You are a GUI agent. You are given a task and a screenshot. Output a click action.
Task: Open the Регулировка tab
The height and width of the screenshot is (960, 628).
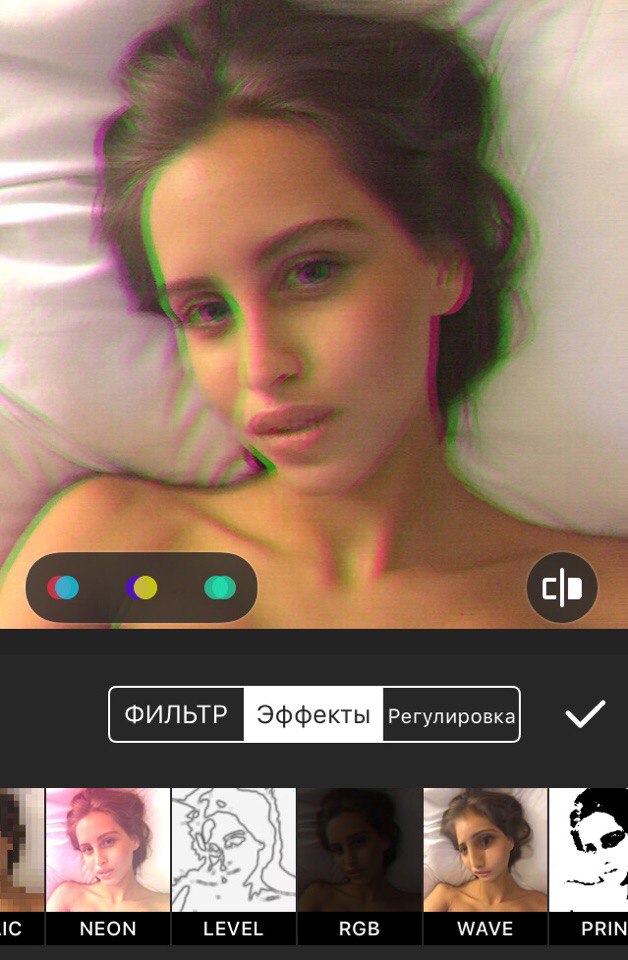point(451,715)
